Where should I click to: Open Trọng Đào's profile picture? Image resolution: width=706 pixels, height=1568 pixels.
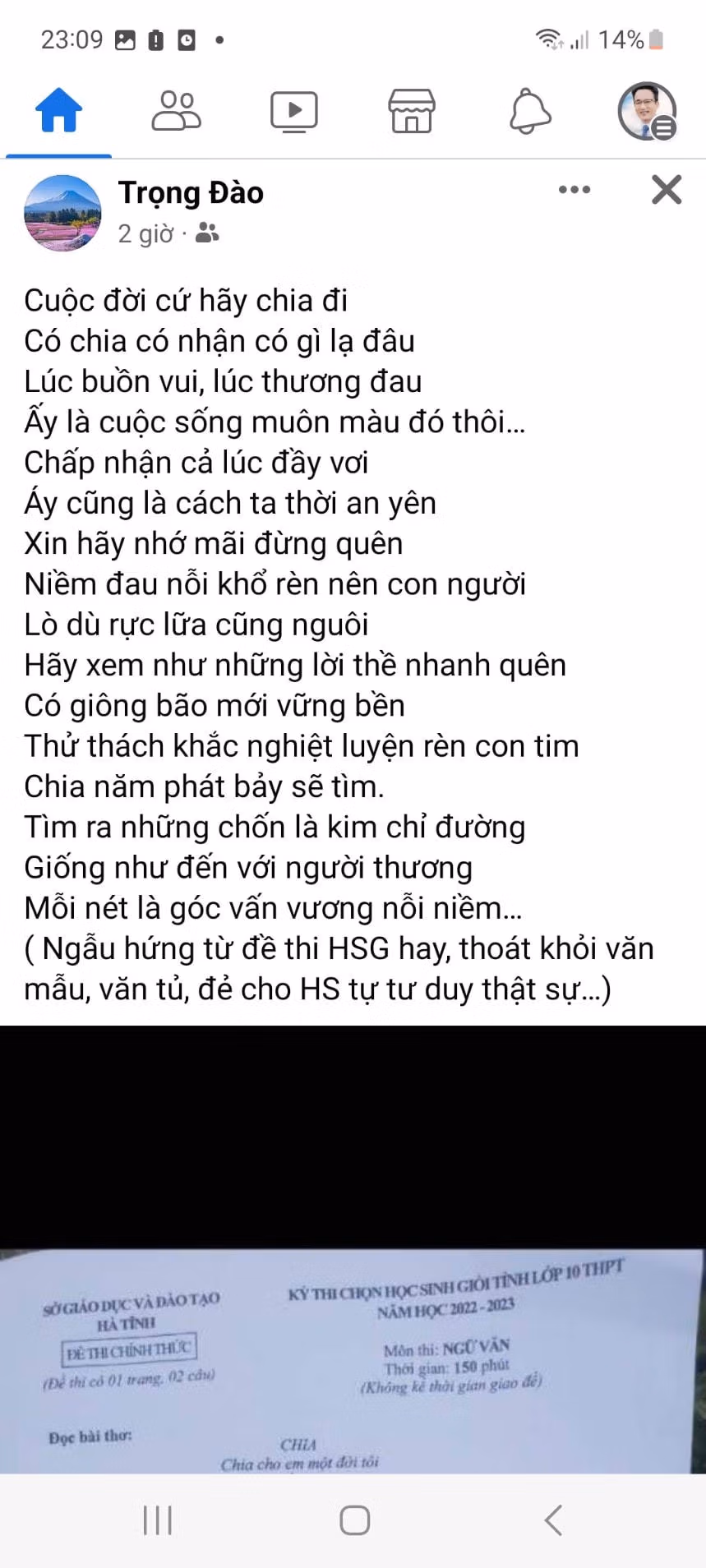pyautogui.click(x=62, y=213)
